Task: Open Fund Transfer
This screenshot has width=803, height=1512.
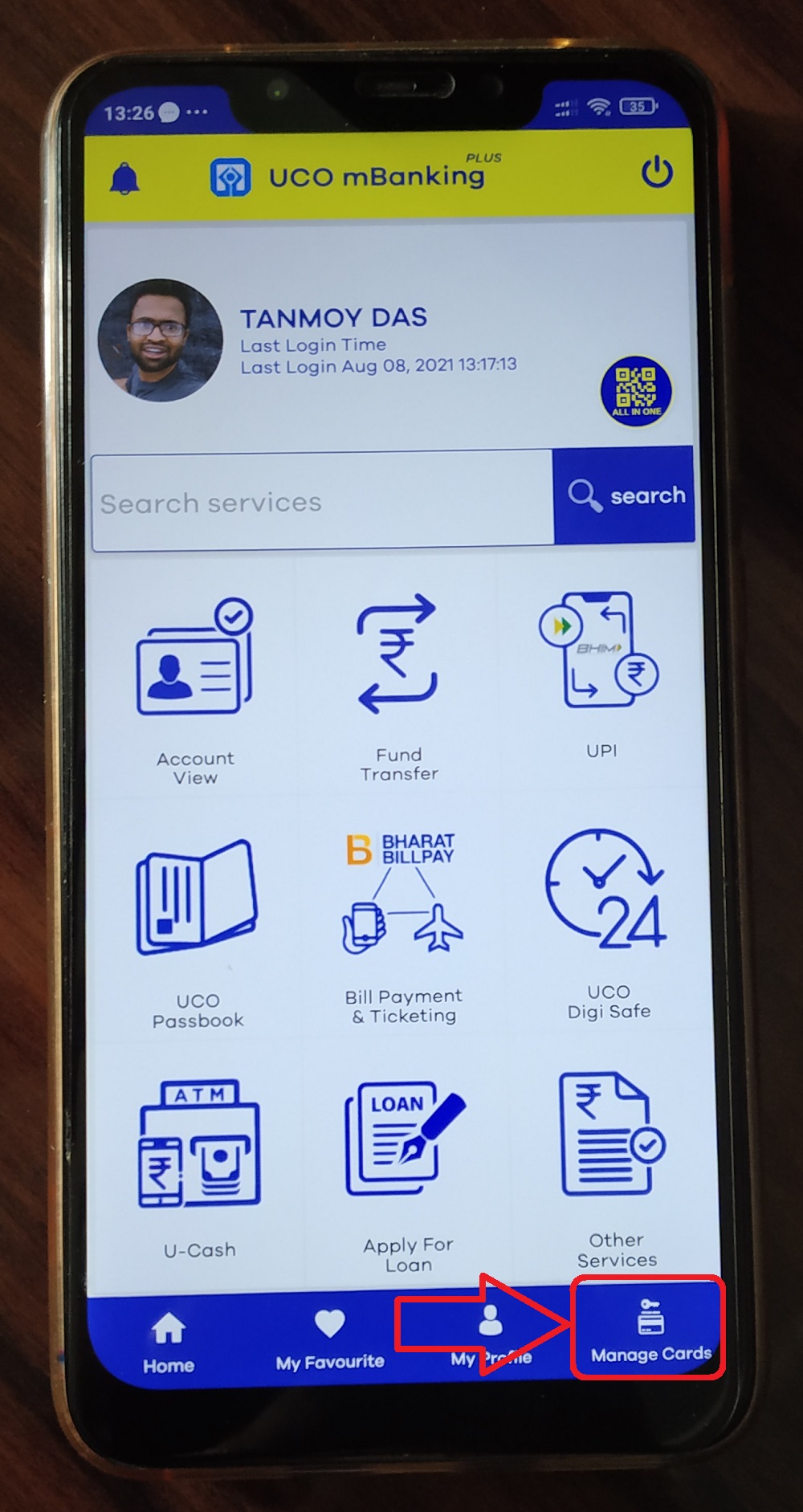Action: pyautogui.click(x=398, y=688)
